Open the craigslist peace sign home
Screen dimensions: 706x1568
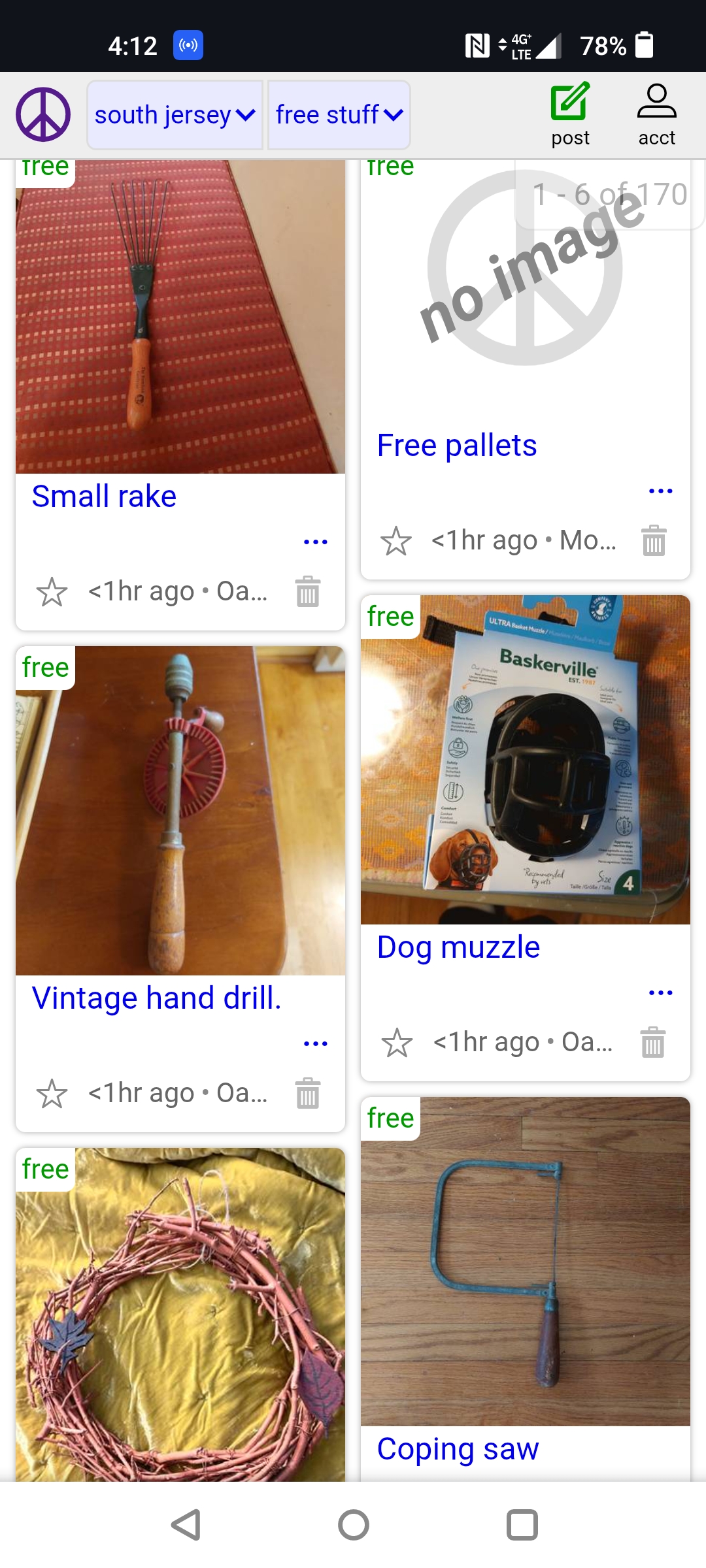43,114
